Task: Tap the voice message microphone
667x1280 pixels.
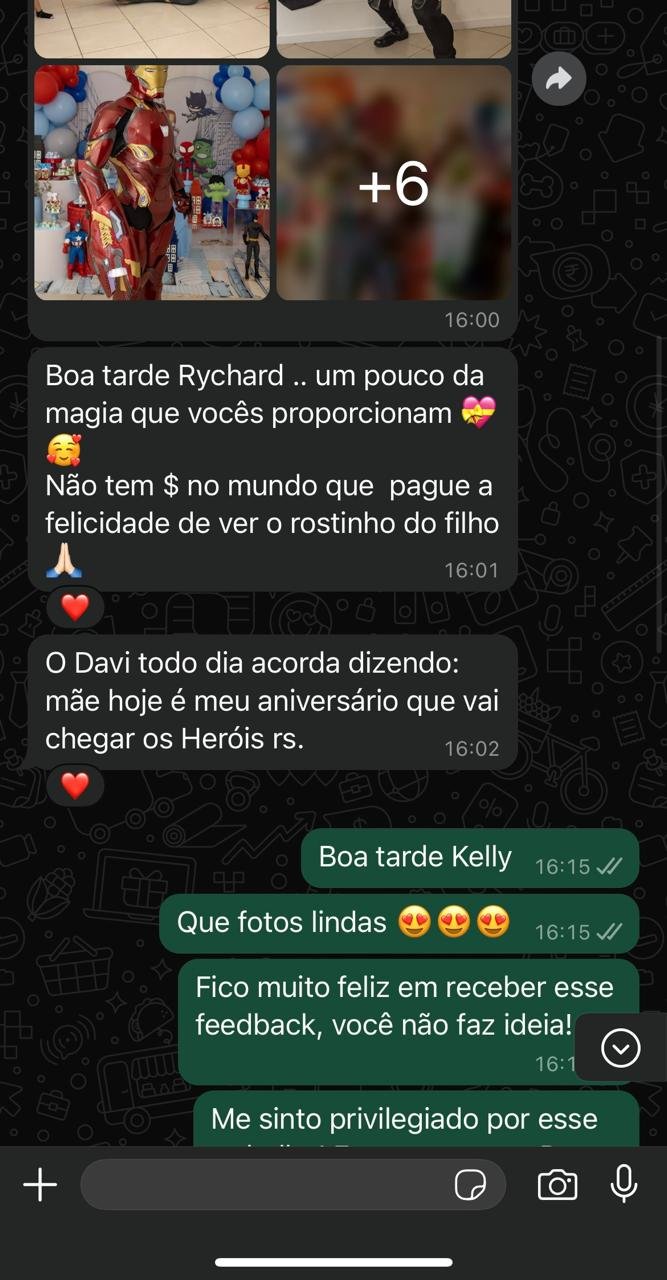Action: 624,1184
